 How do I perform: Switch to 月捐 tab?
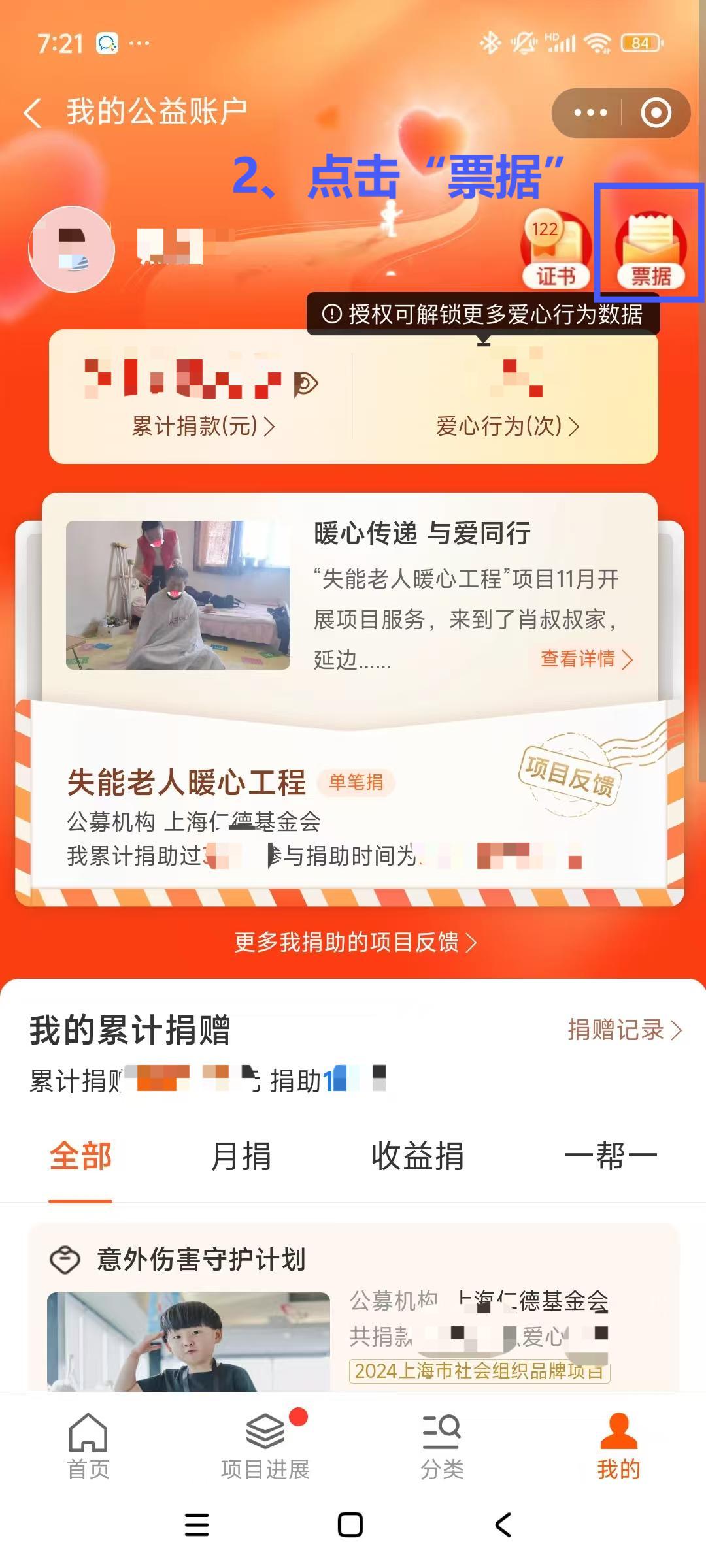[x=241, y=1156]
